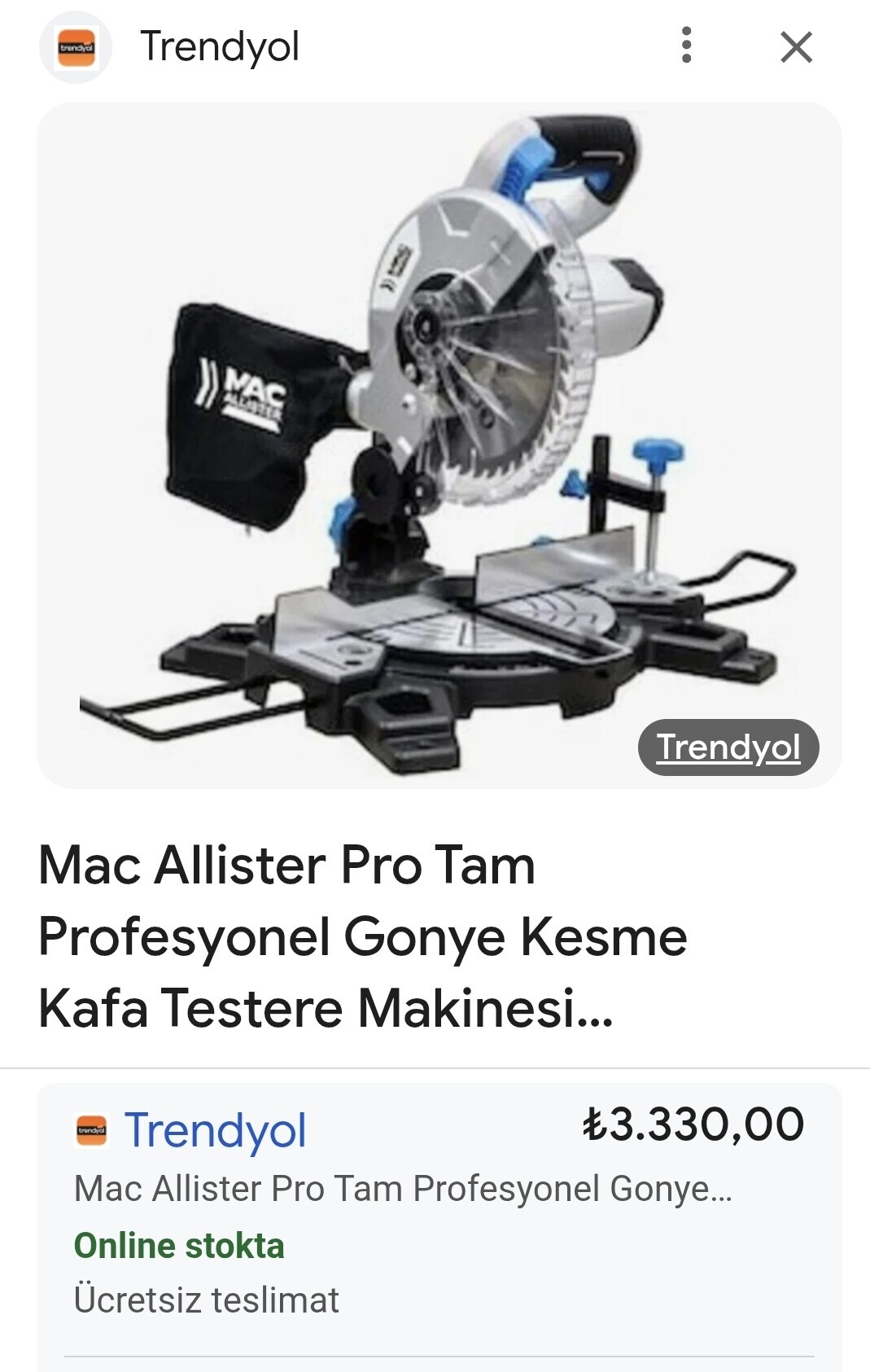Open the three-dot overflow menu

(x=686, y=46)
